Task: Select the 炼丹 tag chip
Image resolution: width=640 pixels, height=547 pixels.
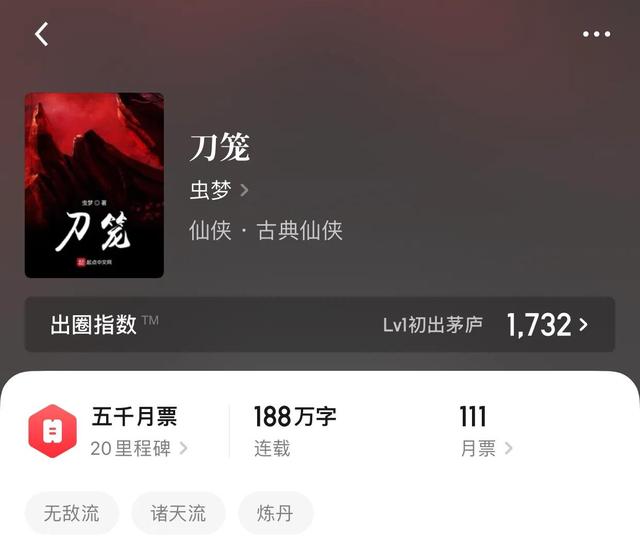Action: [x=275, y=513]
